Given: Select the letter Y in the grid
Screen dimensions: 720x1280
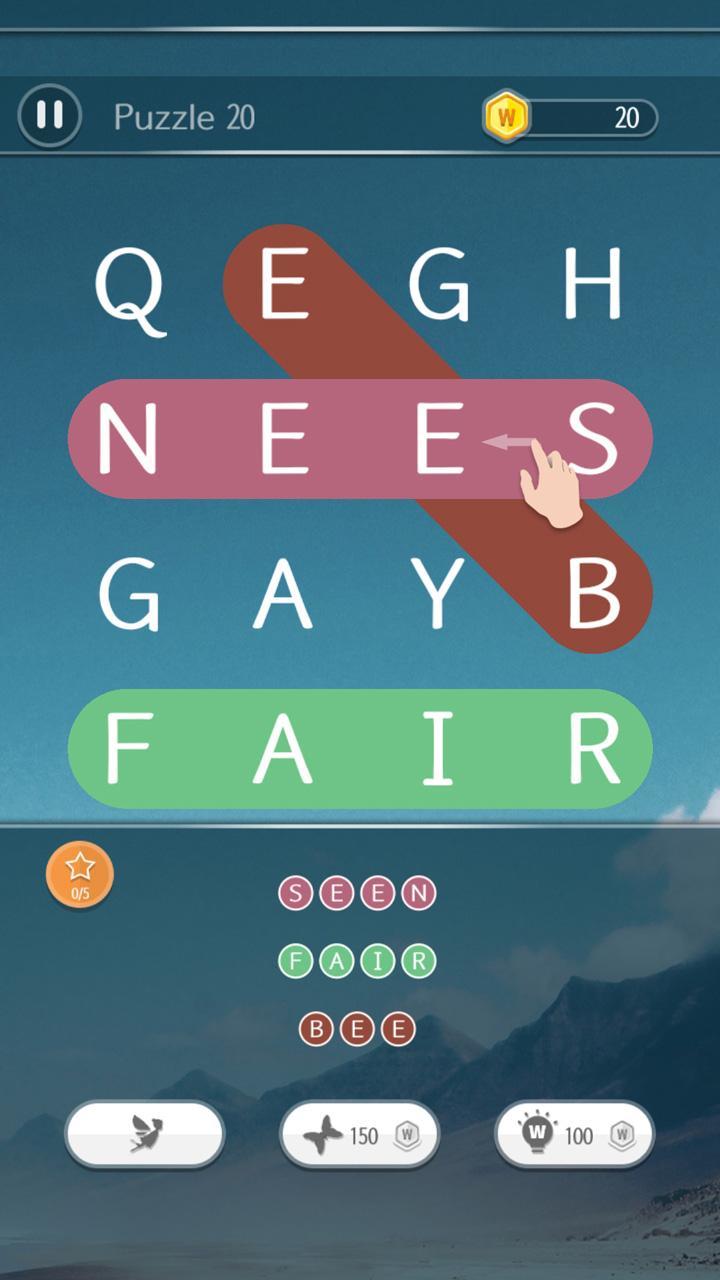Looking at the screenshot, I should click(440, 594).
